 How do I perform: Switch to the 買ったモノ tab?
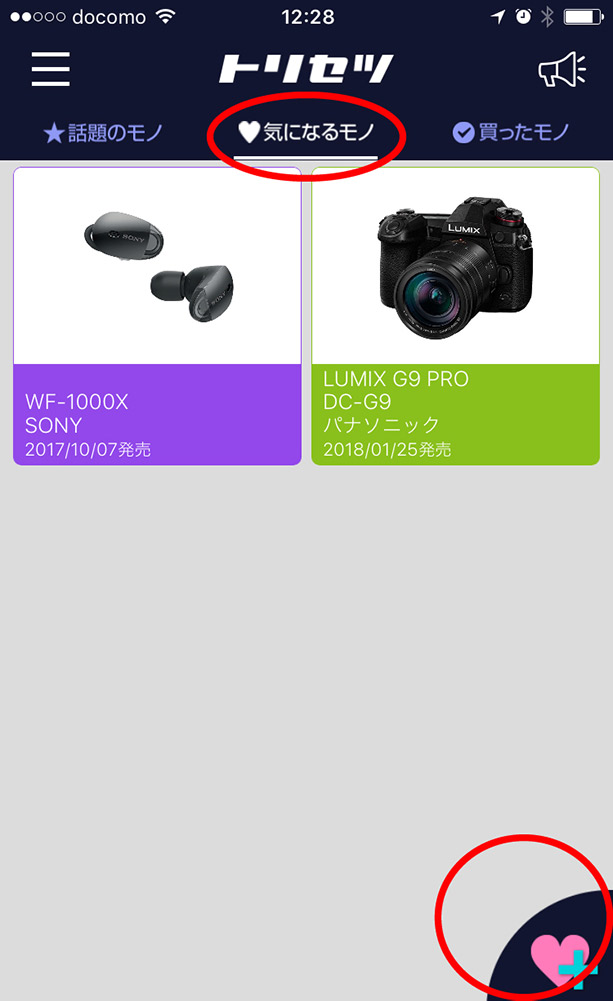click(x=510, y=132)
